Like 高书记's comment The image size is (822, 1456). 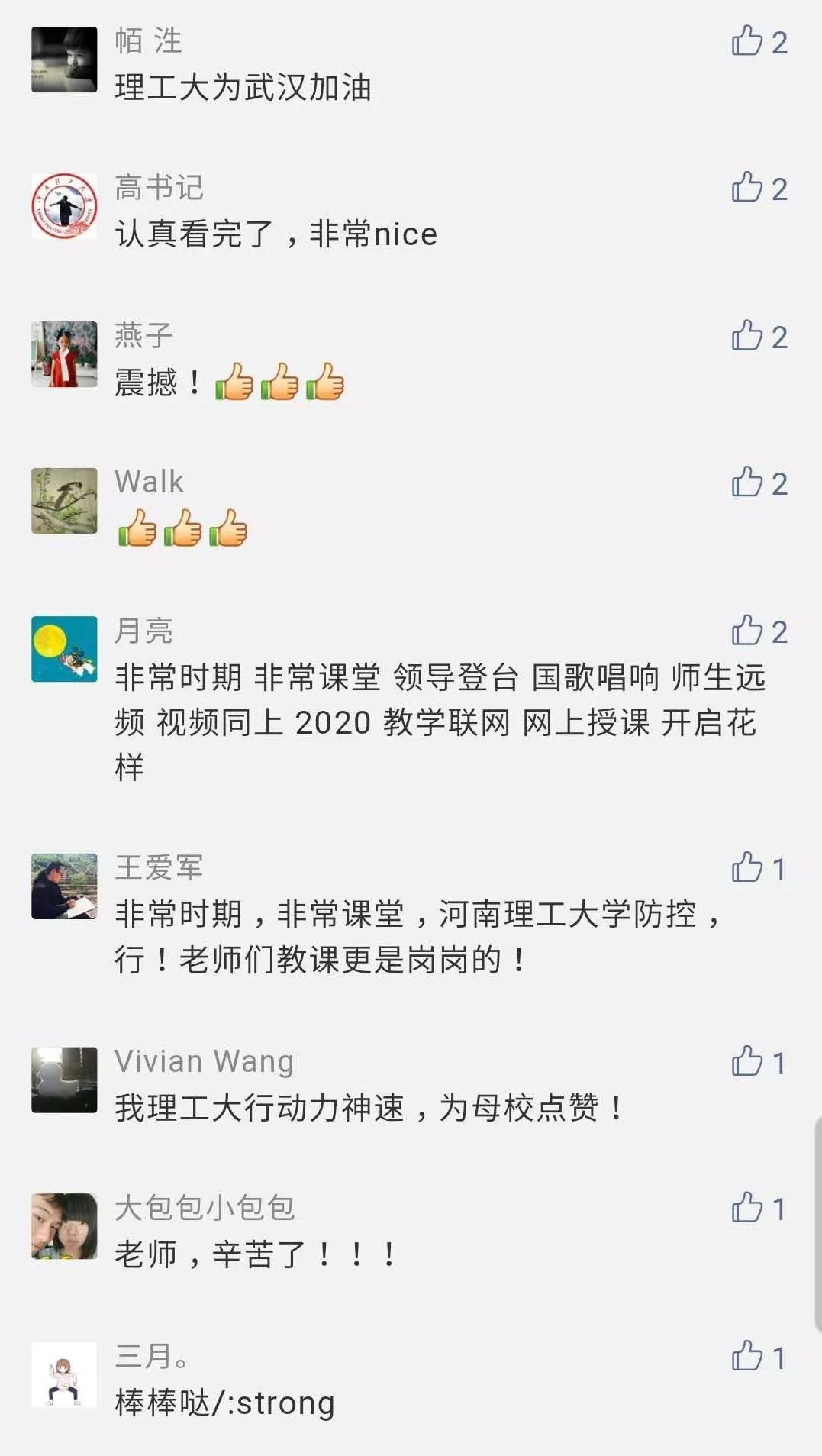[747, 188]
